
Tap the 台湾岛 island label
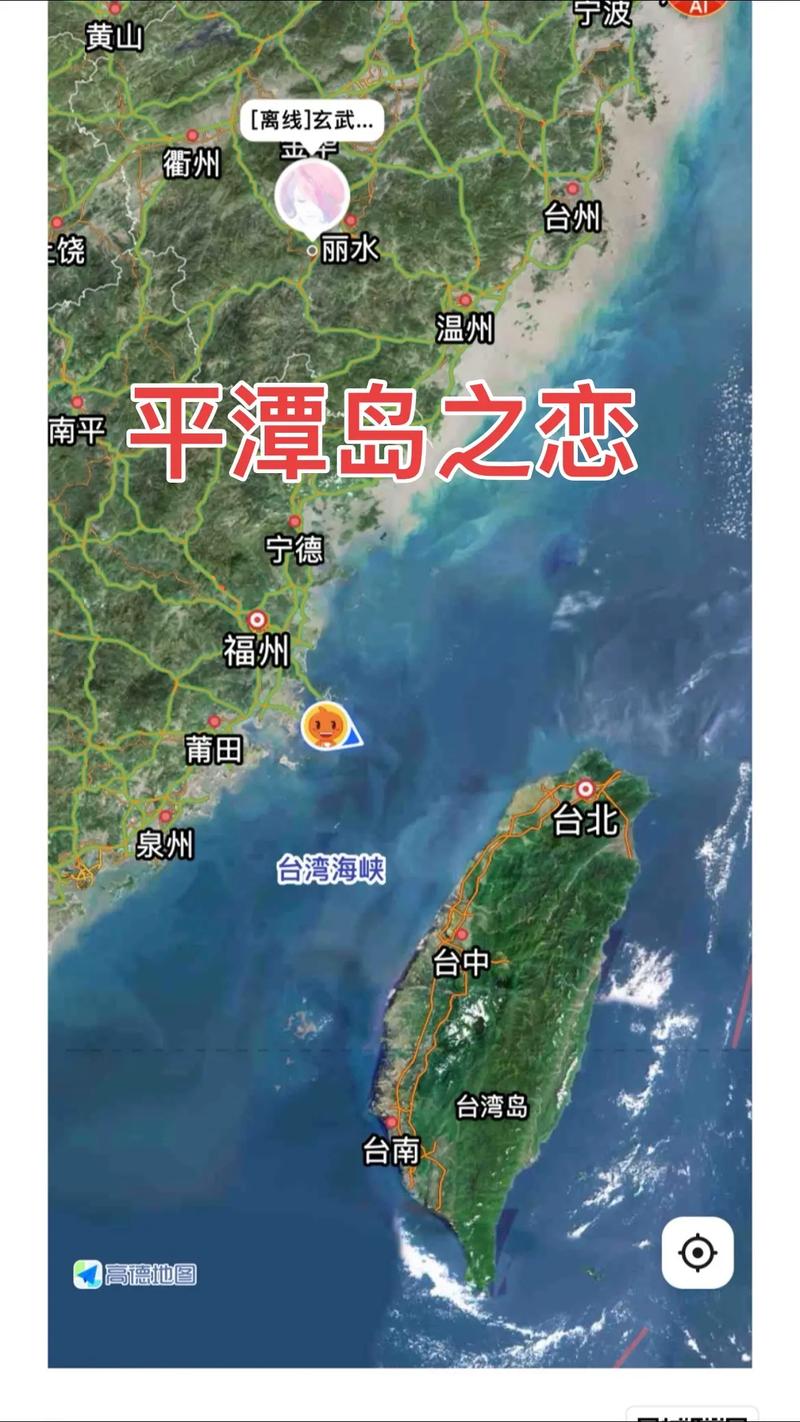pyautogui.click(x=492, y=1104)
